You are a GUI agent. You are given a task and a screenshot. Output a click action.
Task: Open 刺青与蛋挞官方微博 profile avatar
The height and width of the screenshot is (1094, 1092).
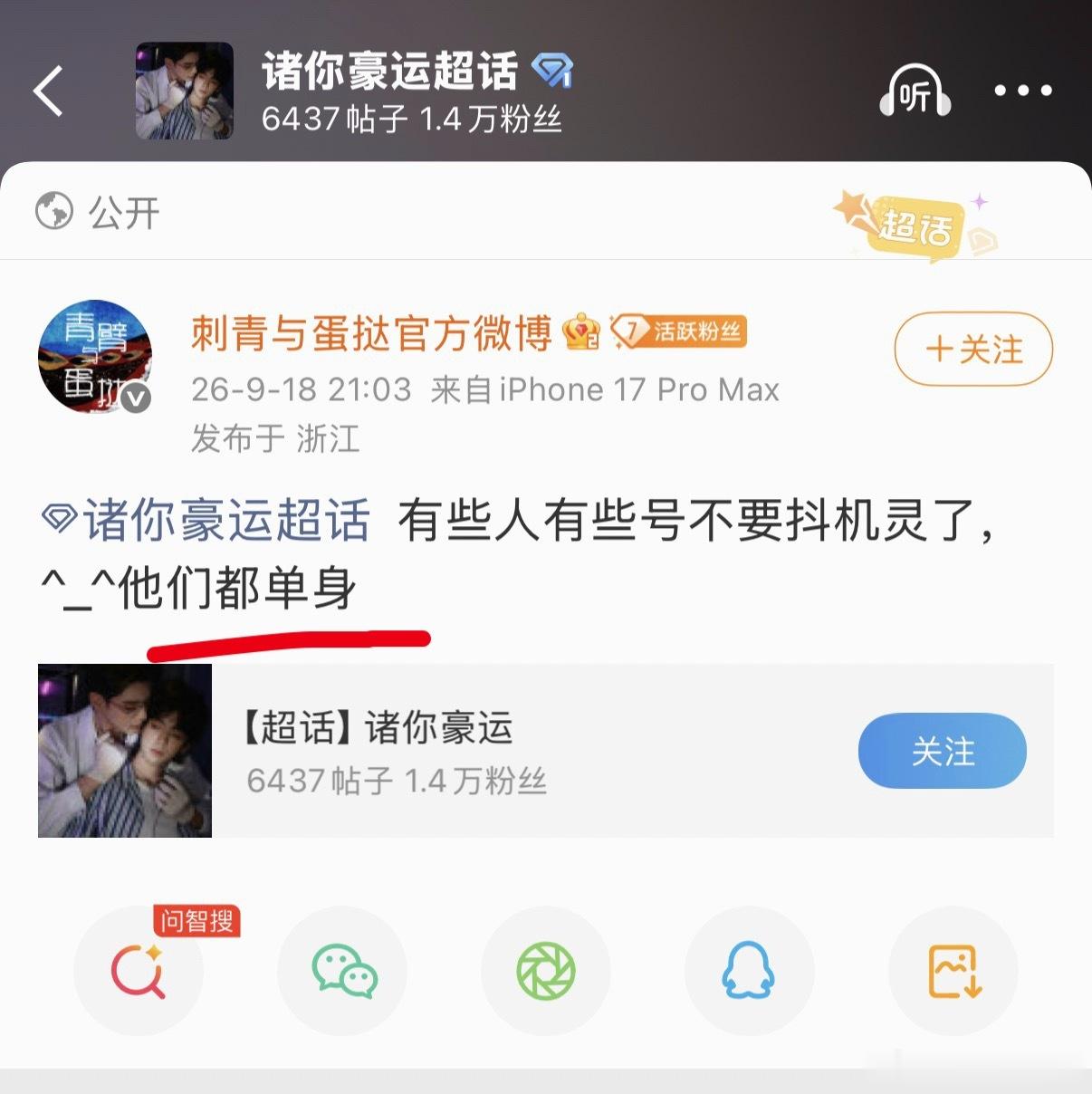(x=94, y=357)
